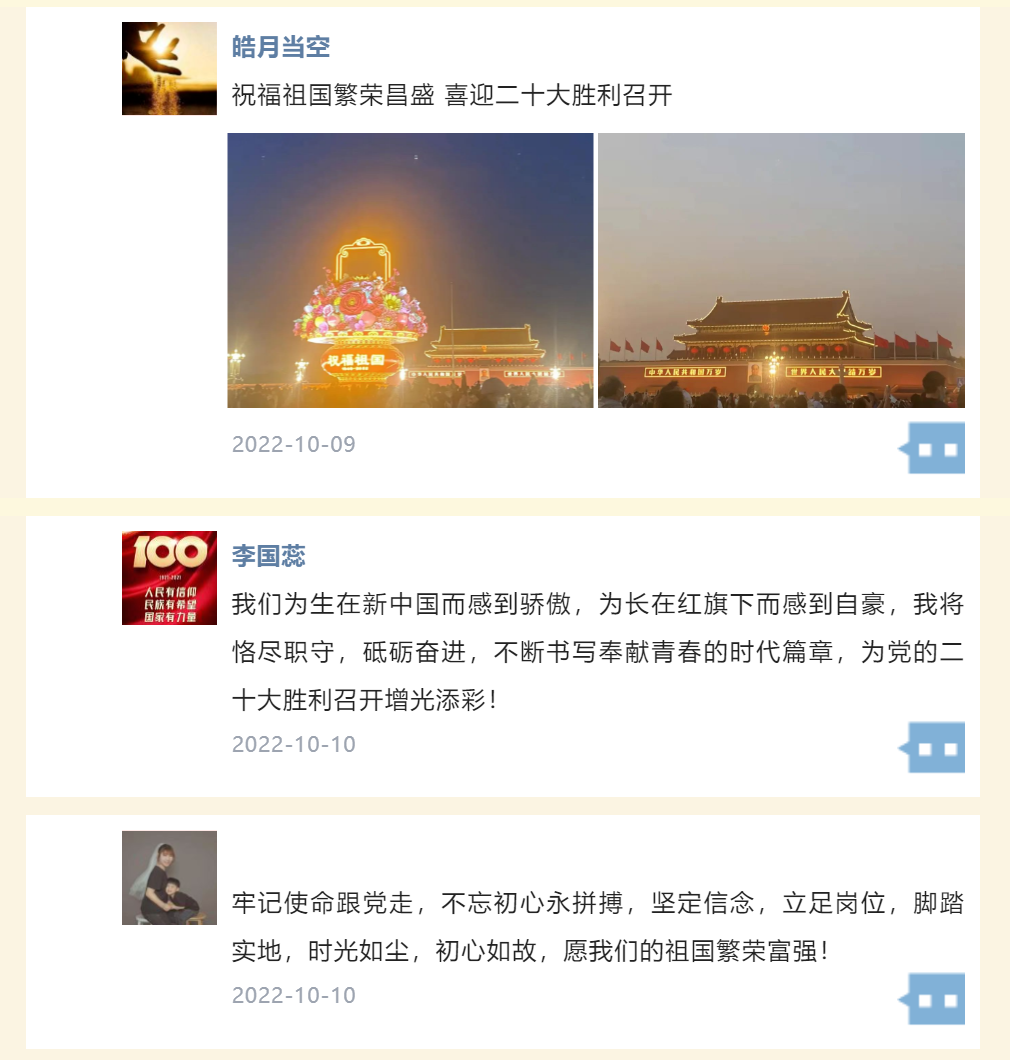
Task: Tap 皓月当空's avatar picture
Action: pos(169,68)
